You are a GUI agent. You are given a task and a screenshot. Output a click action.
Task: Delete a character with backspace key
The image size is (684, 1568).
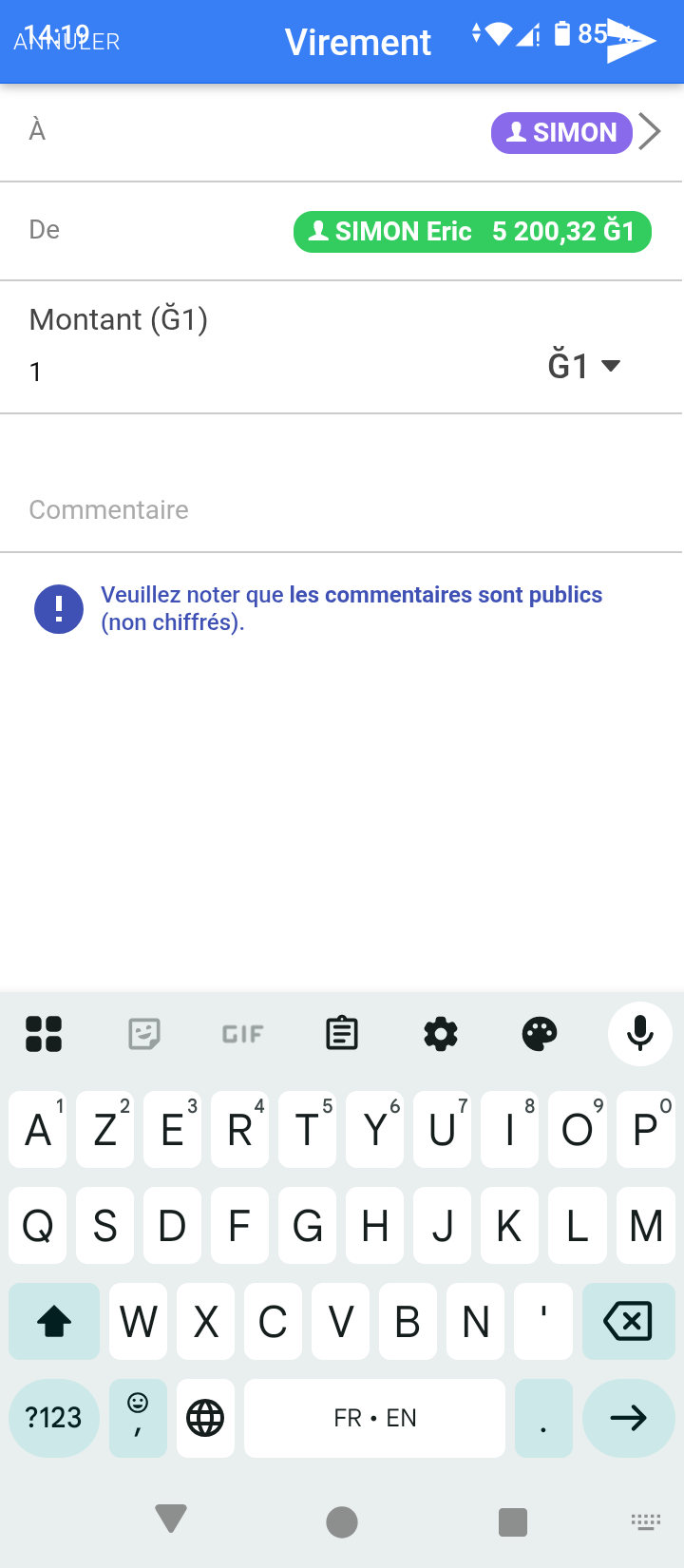click(x=627, y=1321)
